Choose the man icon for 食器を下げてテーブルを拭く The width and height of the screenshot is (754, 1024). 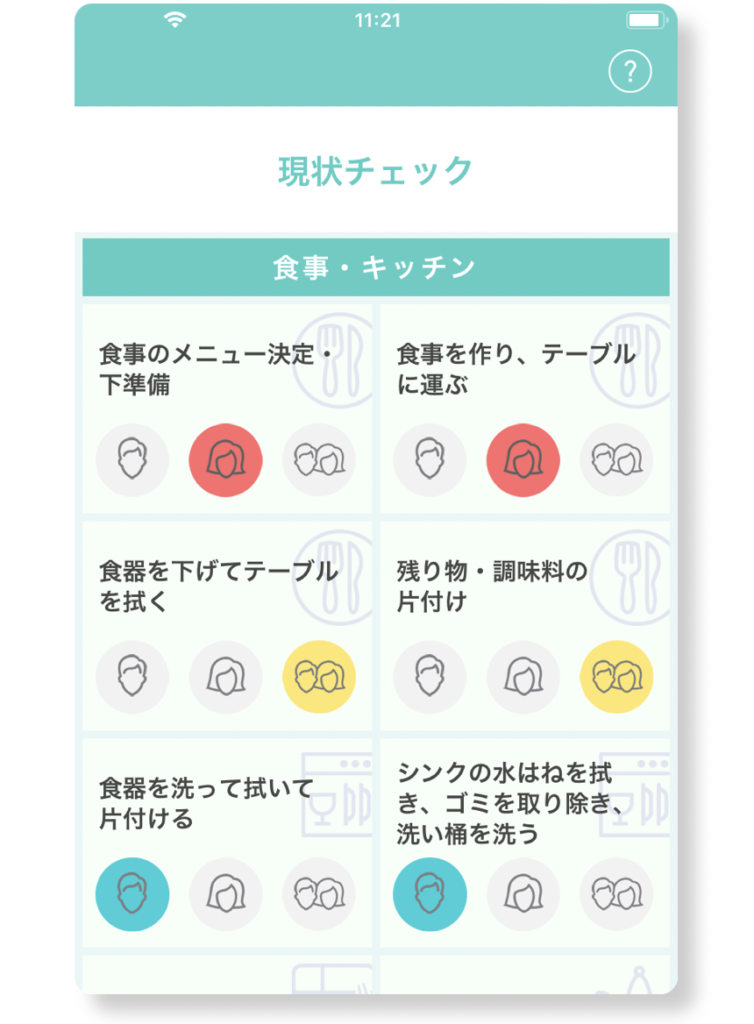pyautogui.click(x=132, y=677)
